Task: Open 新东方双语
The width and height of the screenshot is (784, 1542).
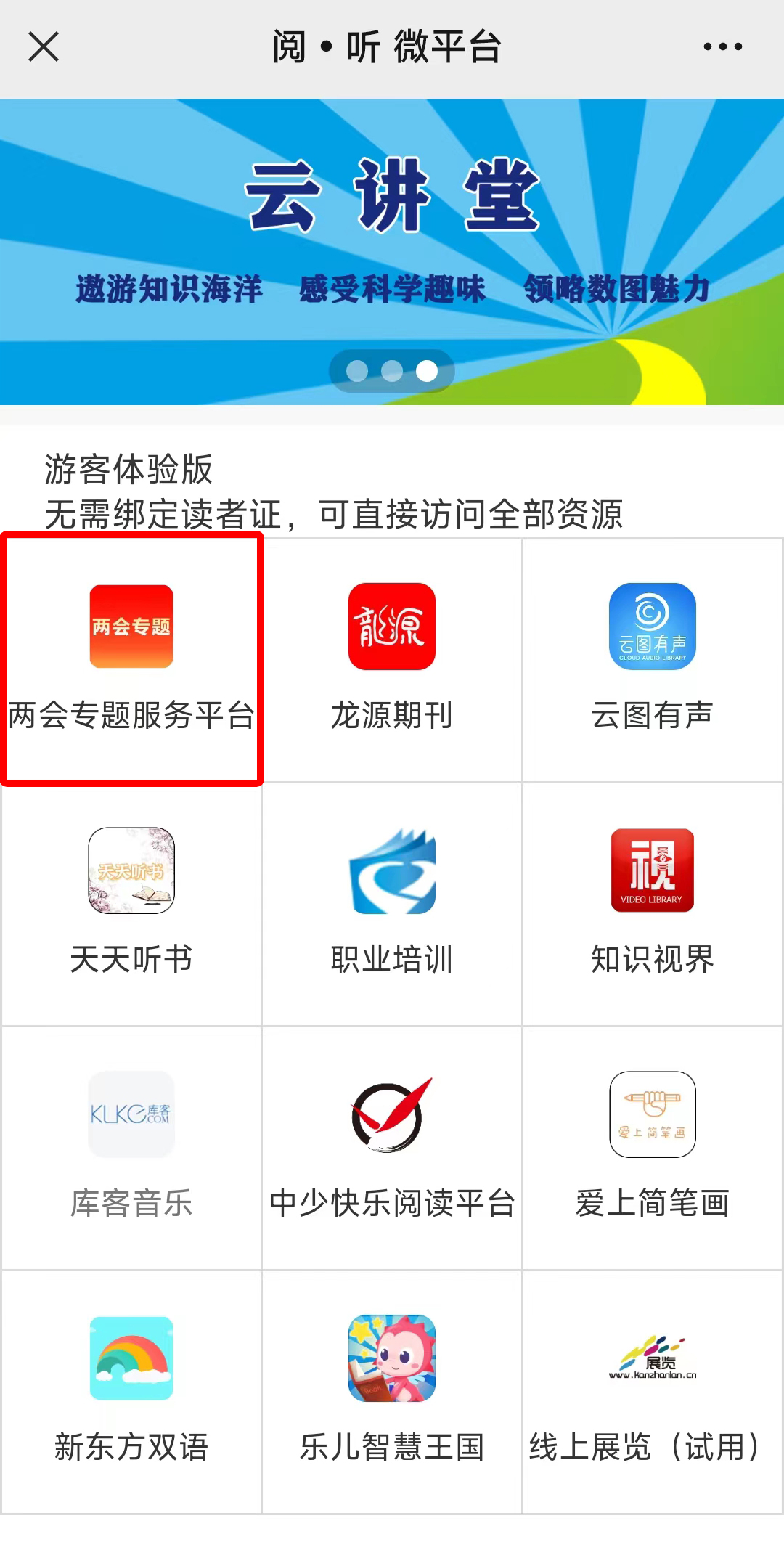Action: (x=131, y=1390)
